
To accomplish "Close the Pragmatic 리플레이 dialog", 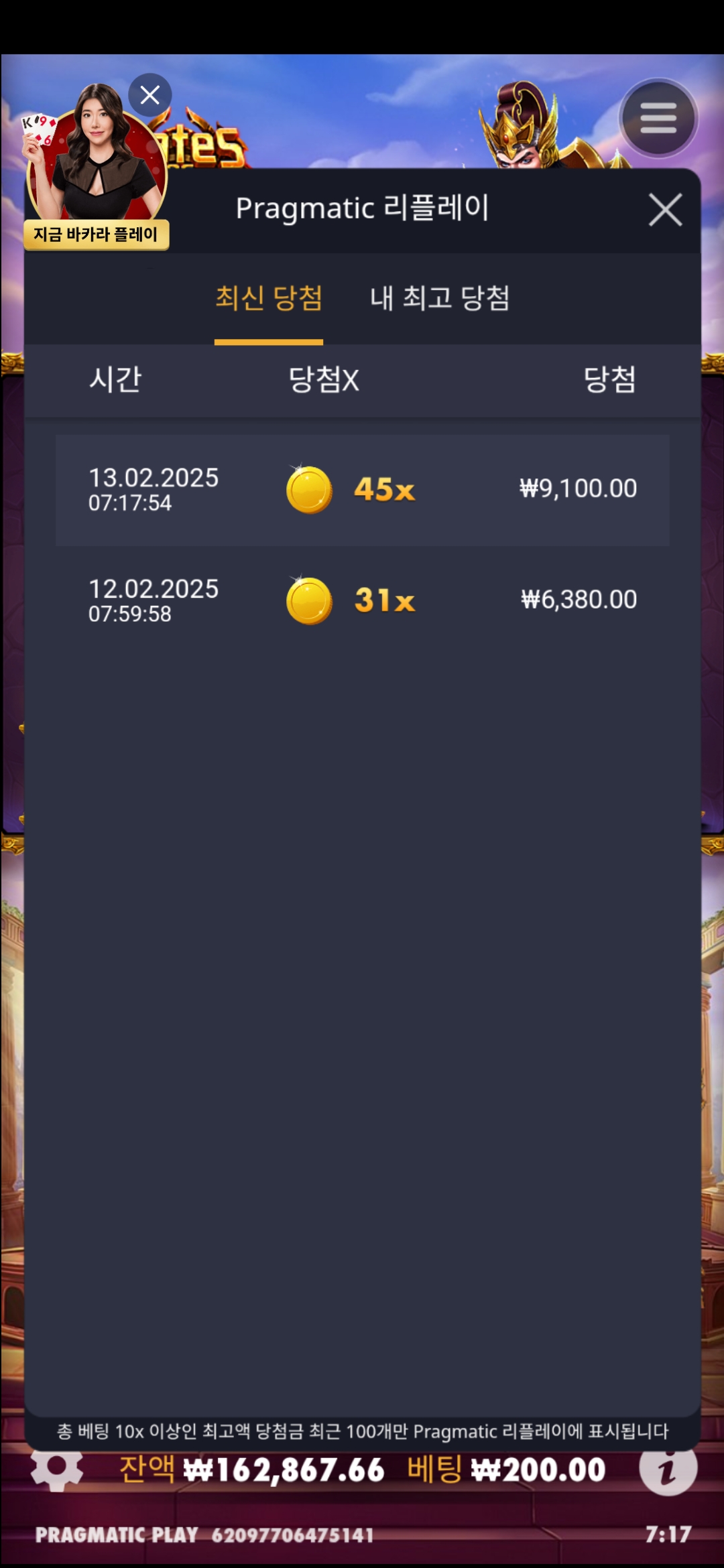I will pyautogui.click(x=665, y=210).
